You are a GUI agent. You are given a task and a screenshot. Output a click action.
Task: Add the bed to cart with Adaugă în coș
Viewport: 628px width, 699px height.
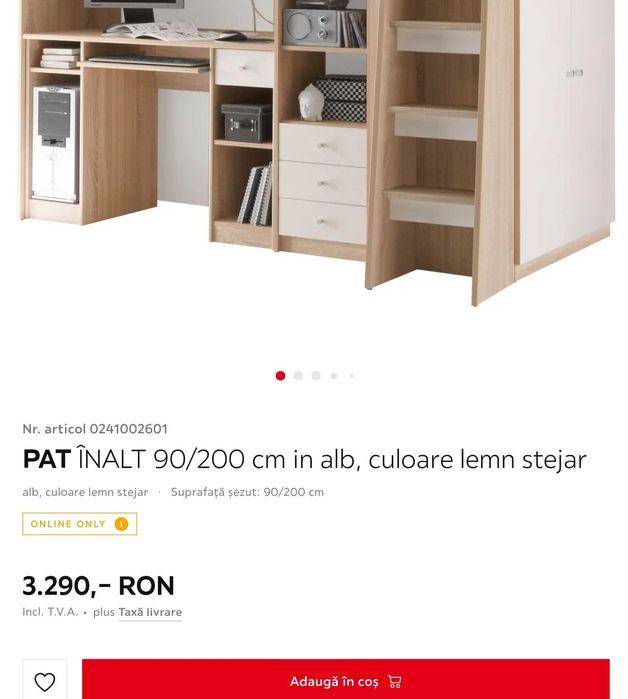(x=345, y=681)
